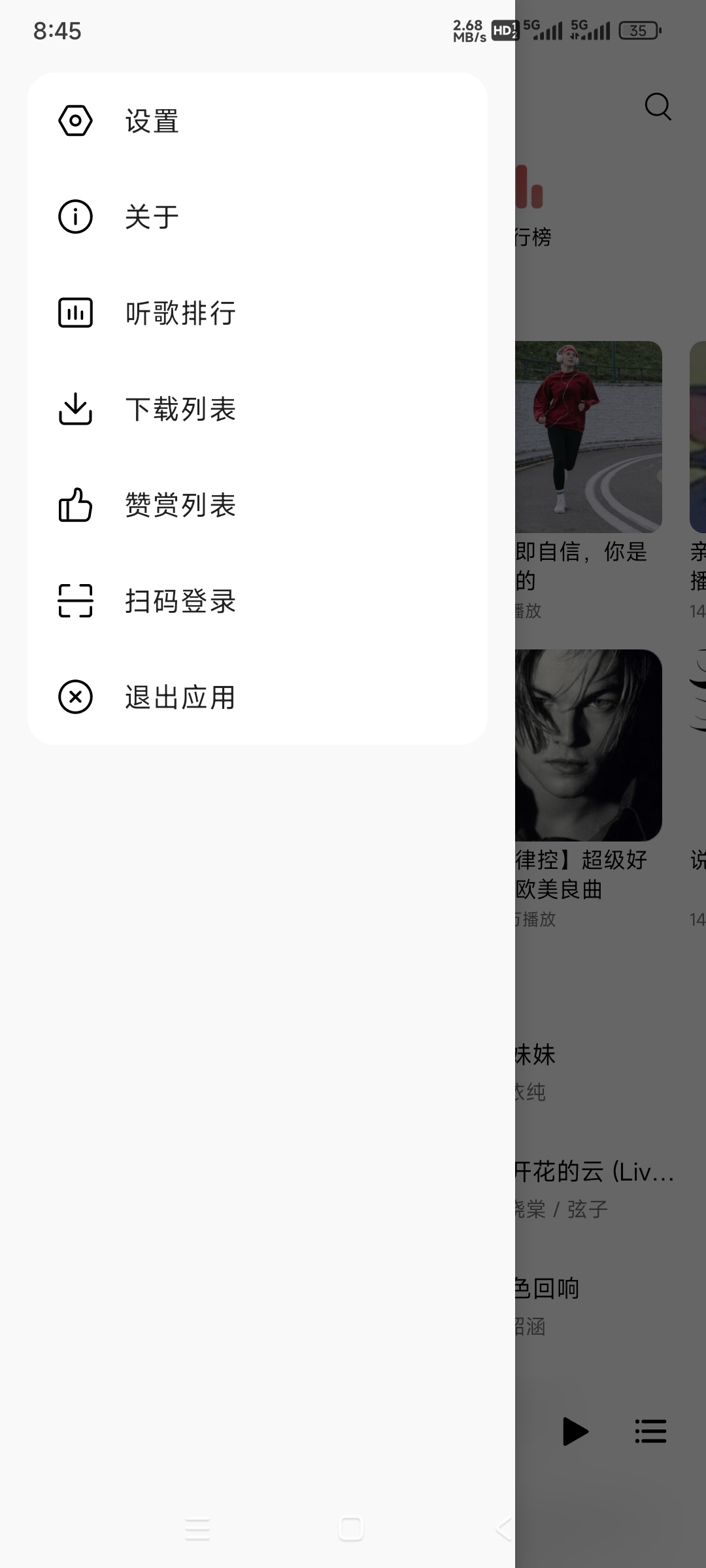Viewport: 706px width, 1568px height.
Task: Go to the system home screen
Action: (351, 1529)
